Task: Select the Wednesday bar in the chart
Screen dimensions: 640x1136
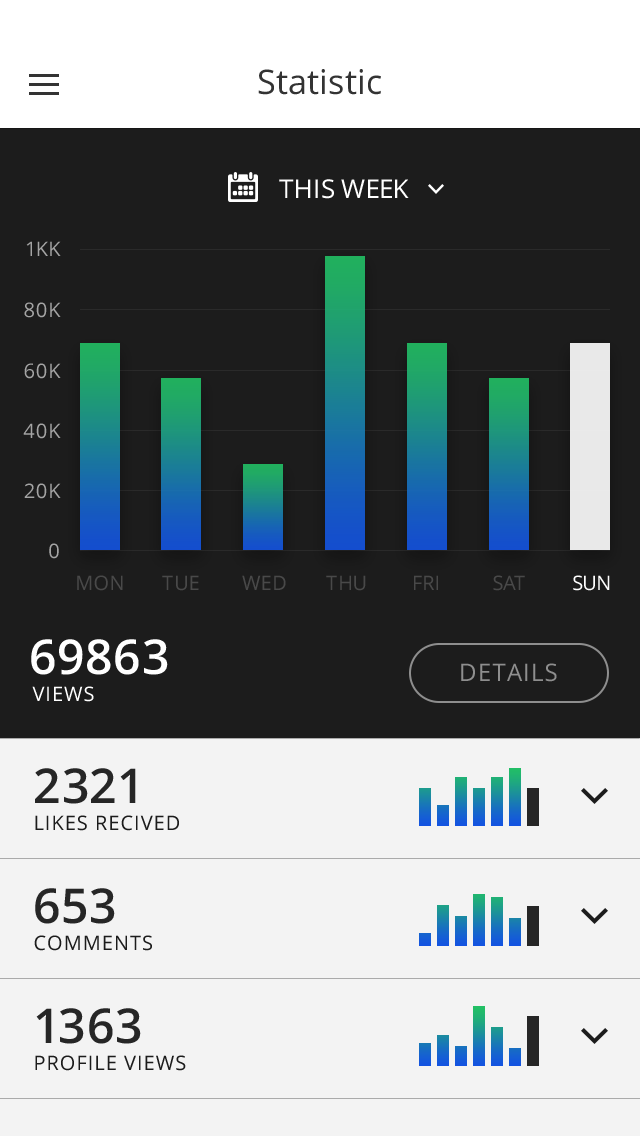Action: pos(263,507)
